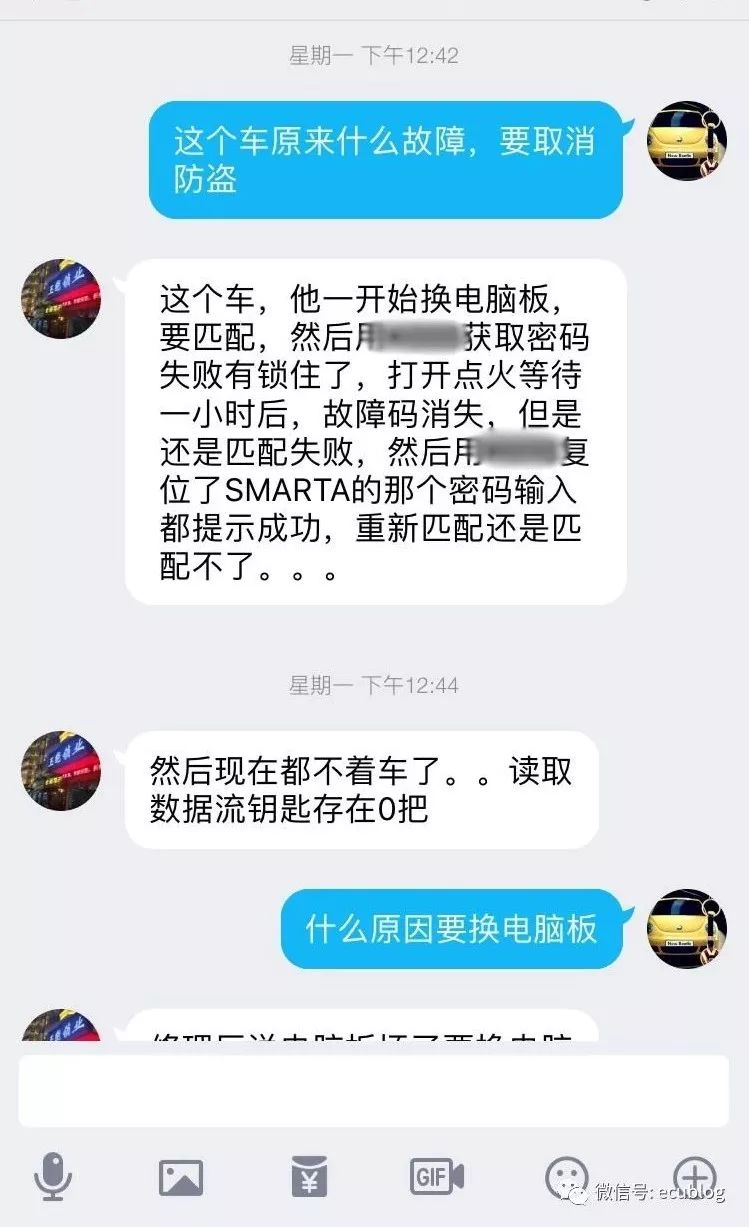This screenshot has height=1227, width=749.
Task: Tap the red packet ¥ envelope icon
Action: (310, 1175)
